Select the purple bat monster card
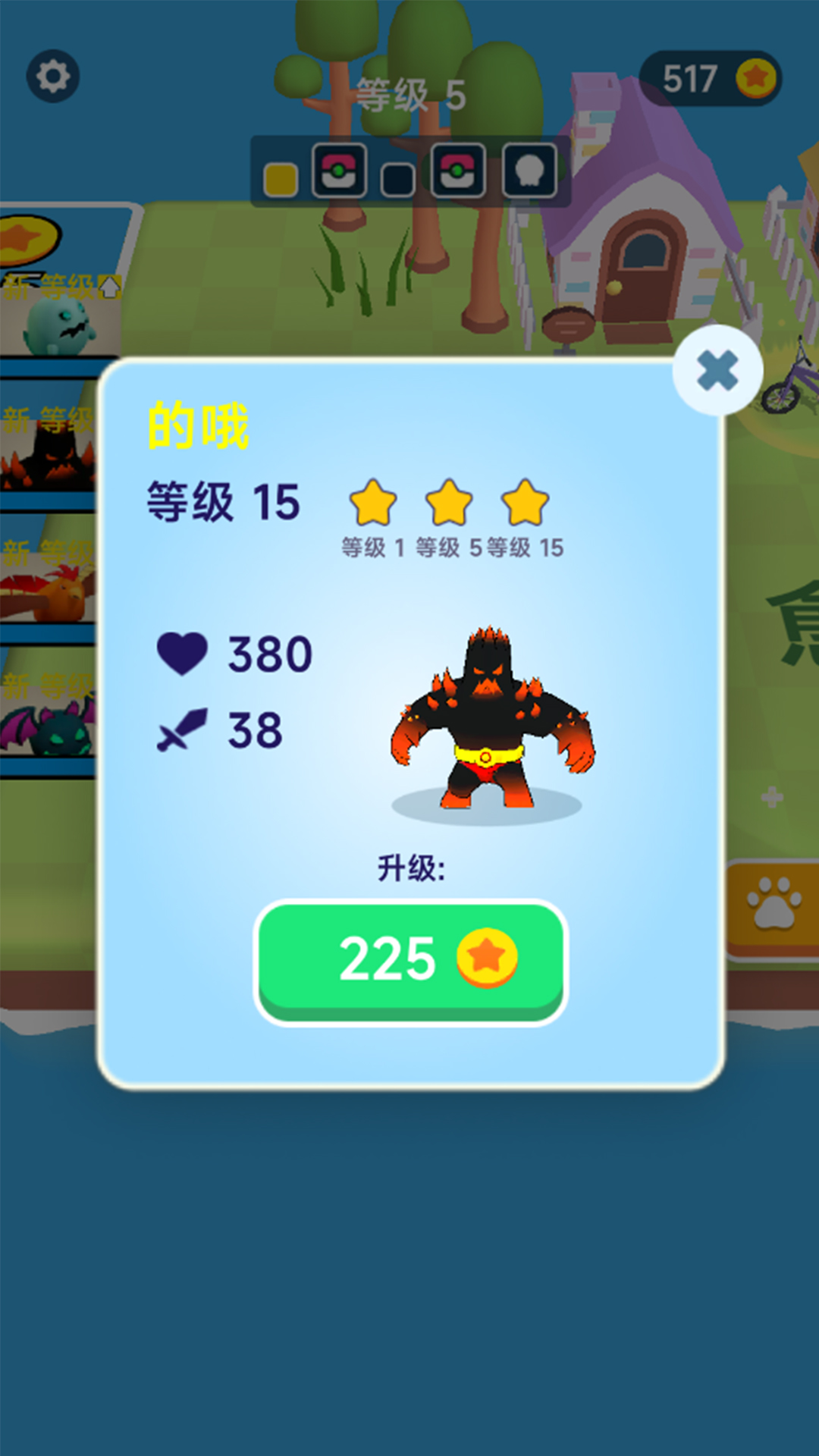Viewport: 819px width, 1456px height. (x=48, y=713)
